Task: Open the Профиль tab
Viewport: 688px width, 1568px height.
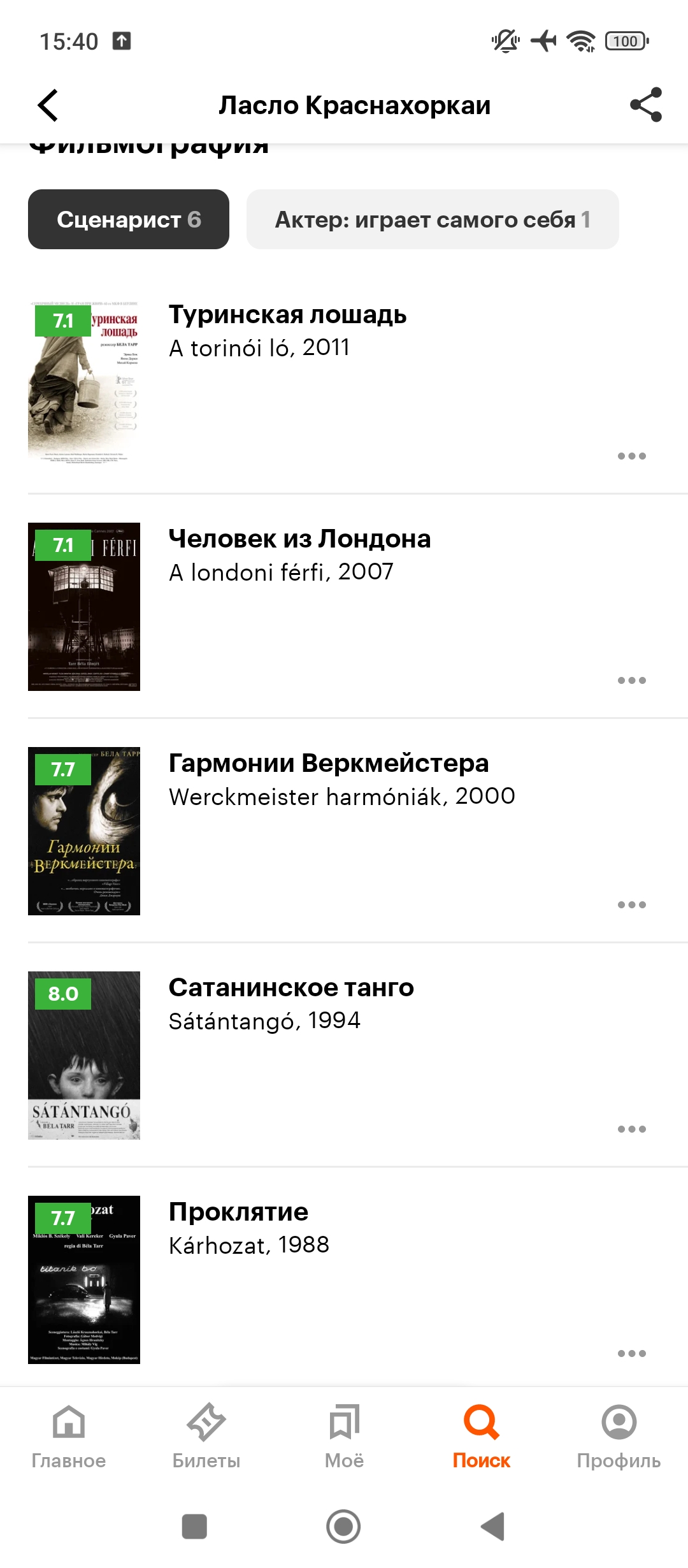Action: click(619, 1434)
